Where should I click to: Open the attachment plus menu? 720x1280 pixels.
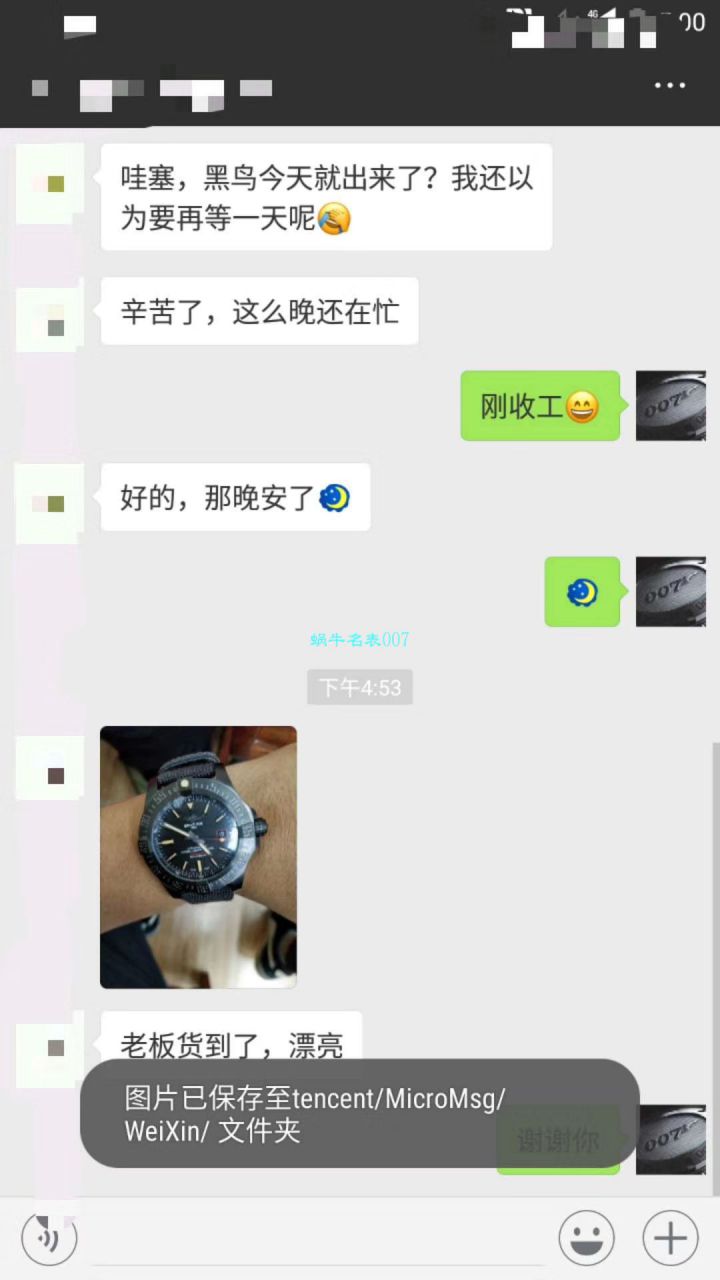tap(669, 1237)
